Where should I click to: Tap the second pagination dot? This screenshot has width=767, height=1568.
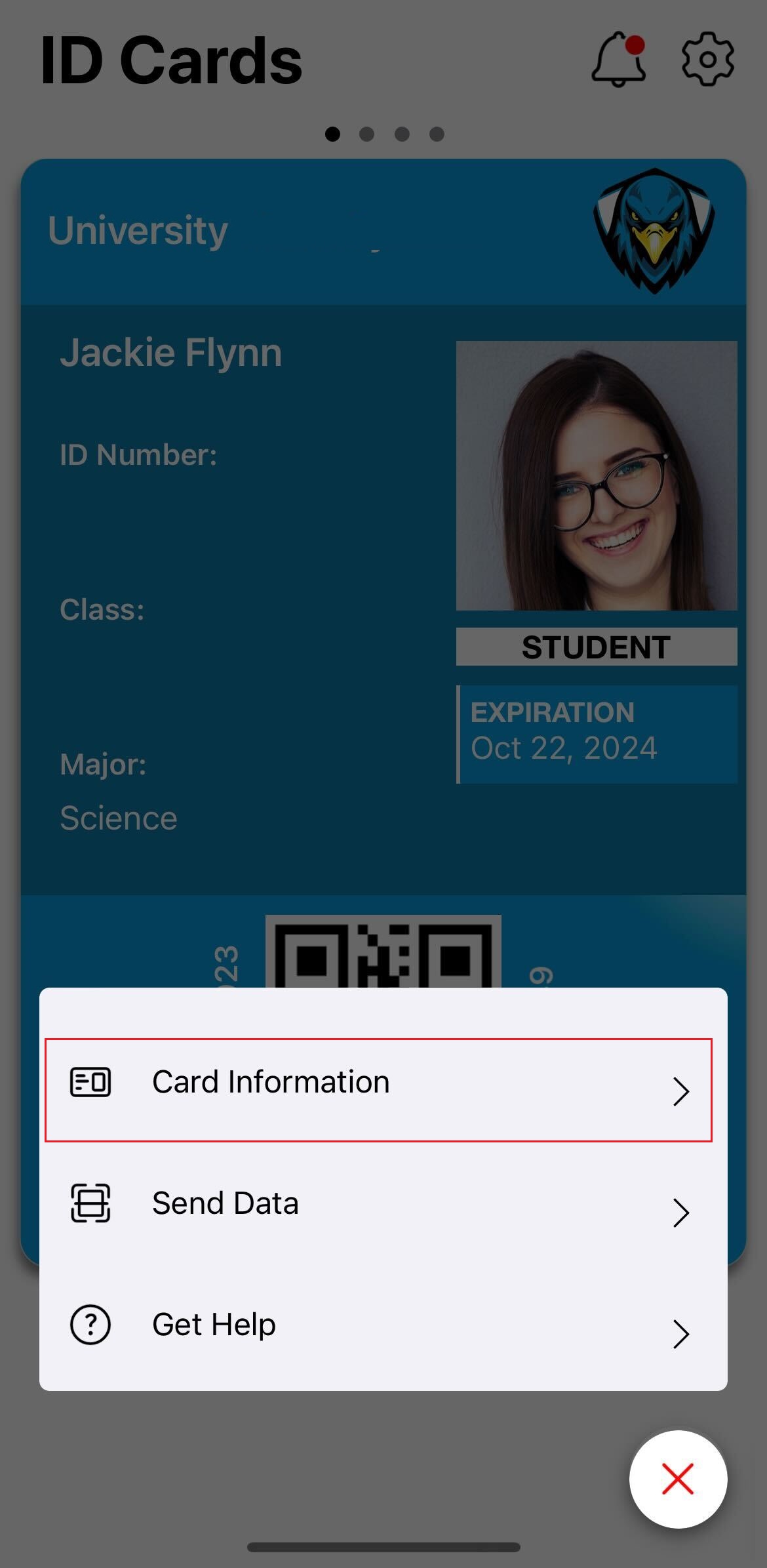click(366, 134)
